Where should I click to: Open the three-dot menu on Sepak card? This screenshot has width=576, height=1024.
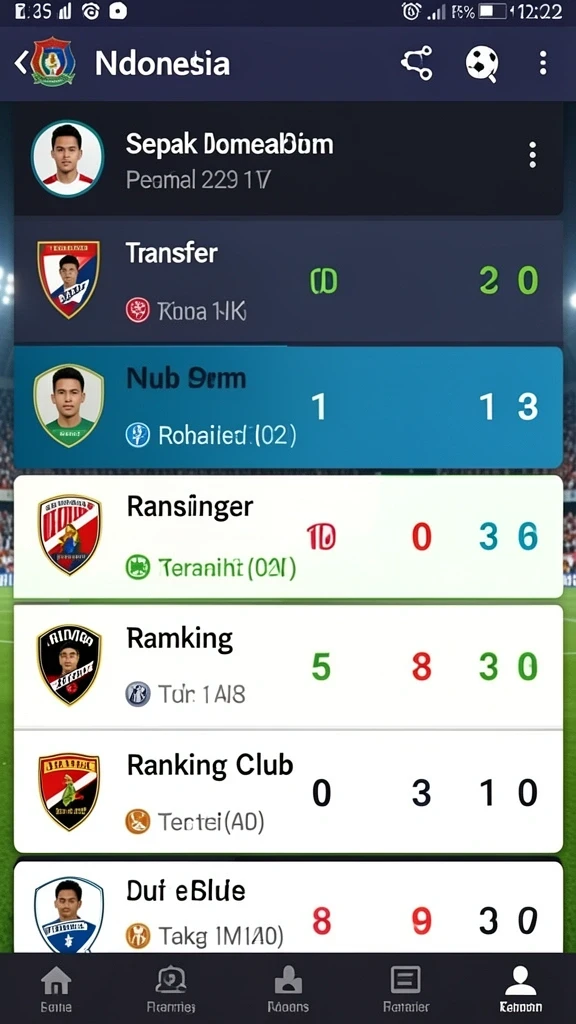(x=533, y=155)
